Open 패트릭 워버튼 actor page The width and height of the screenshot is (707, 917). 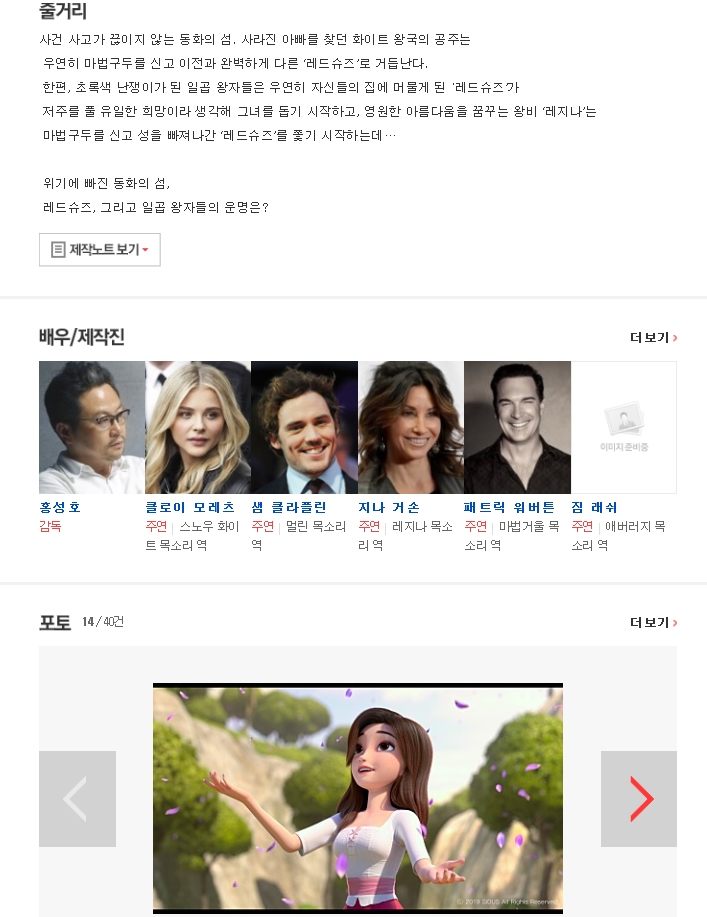click(509, 507)
